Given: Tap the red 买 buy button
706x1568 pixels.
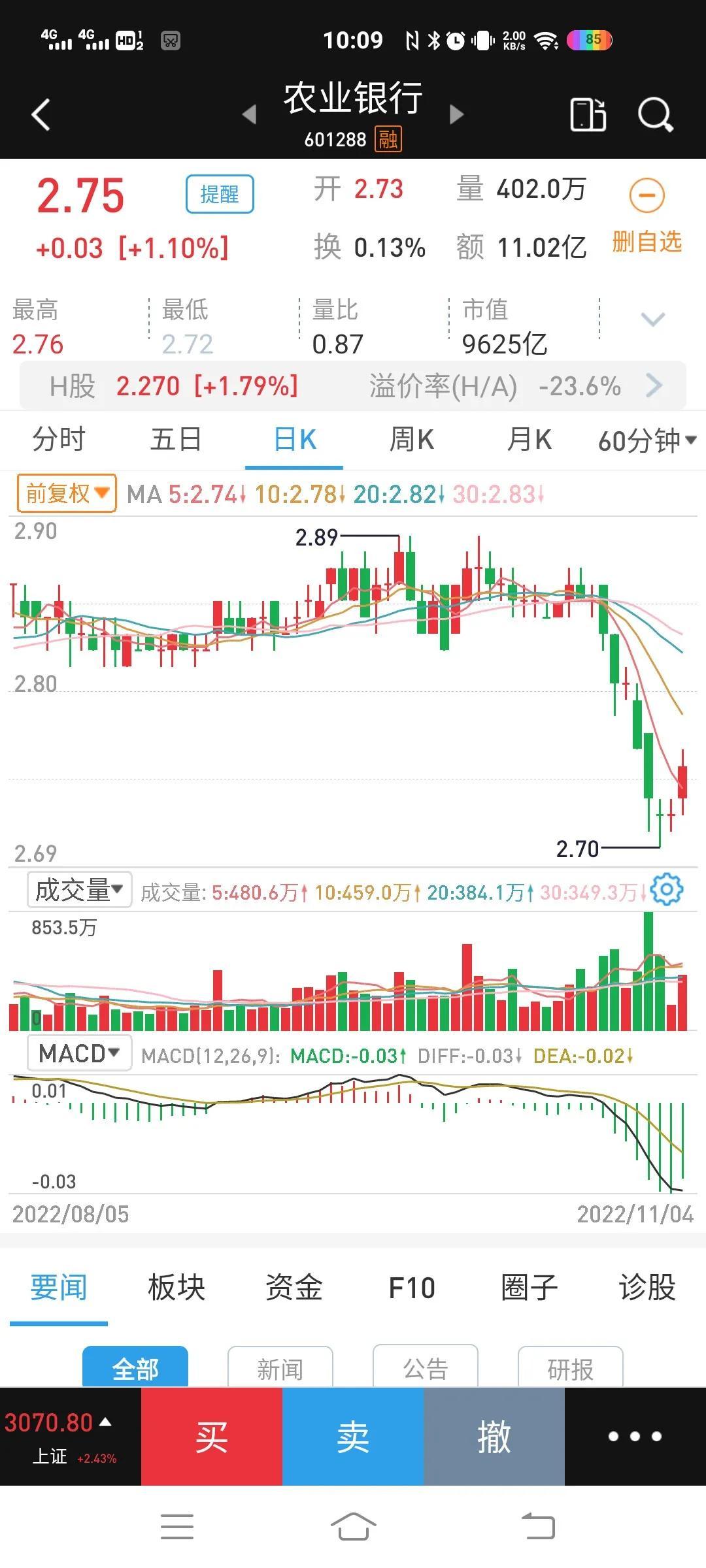Looking at the screenshot, I should click(x=212, y=1437).
